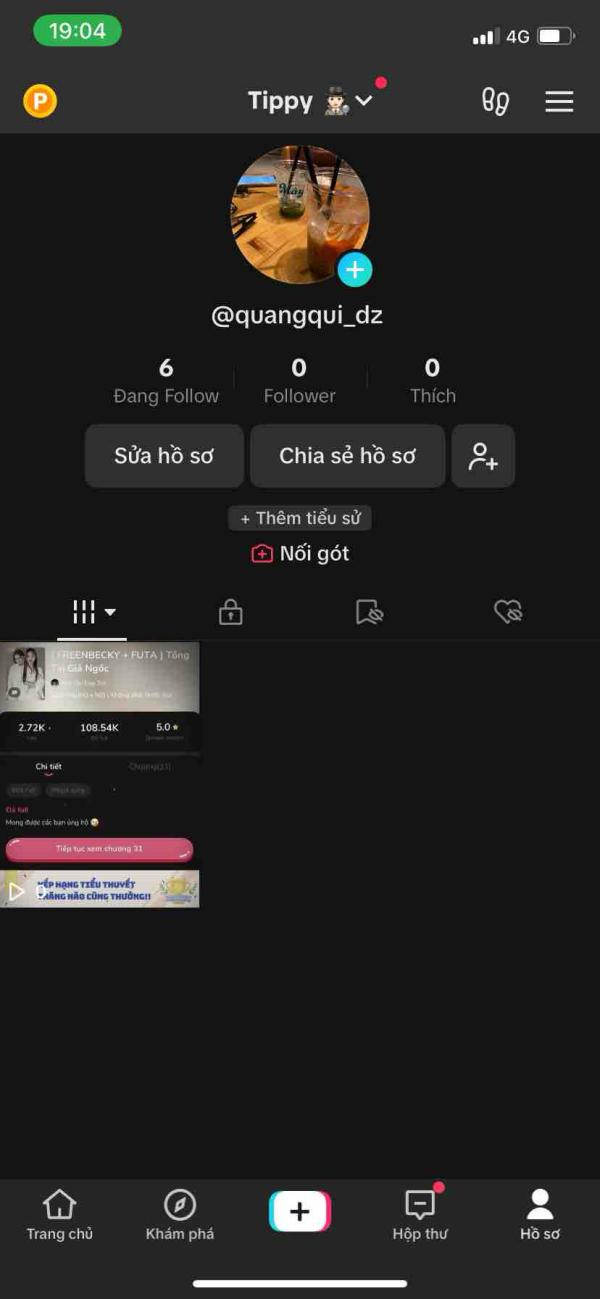Open the coin rewards icon
Image resolution: width=600 pixels, height=1299 pixels.
(x=40, y=101)
